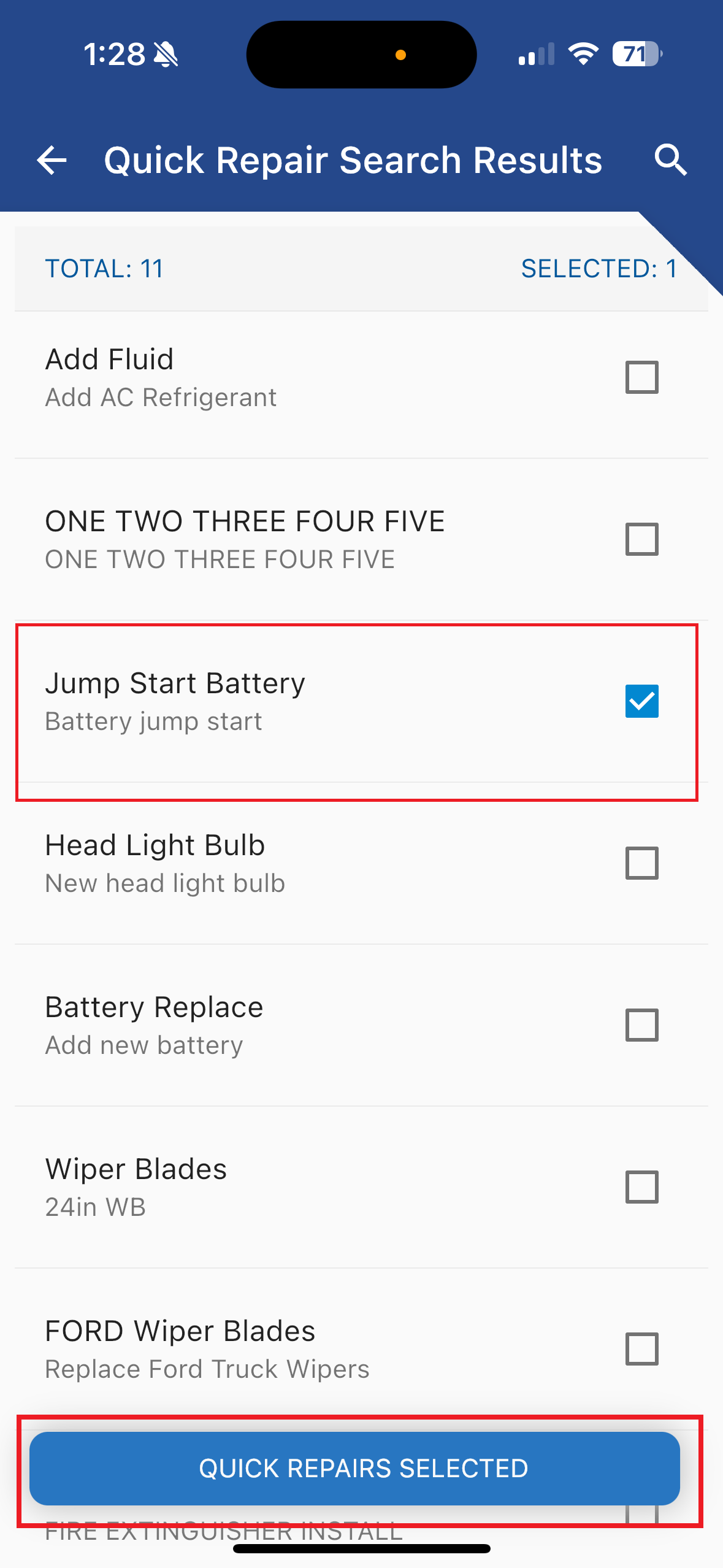Open the search magnifier icon

click(x=670, y=161)
